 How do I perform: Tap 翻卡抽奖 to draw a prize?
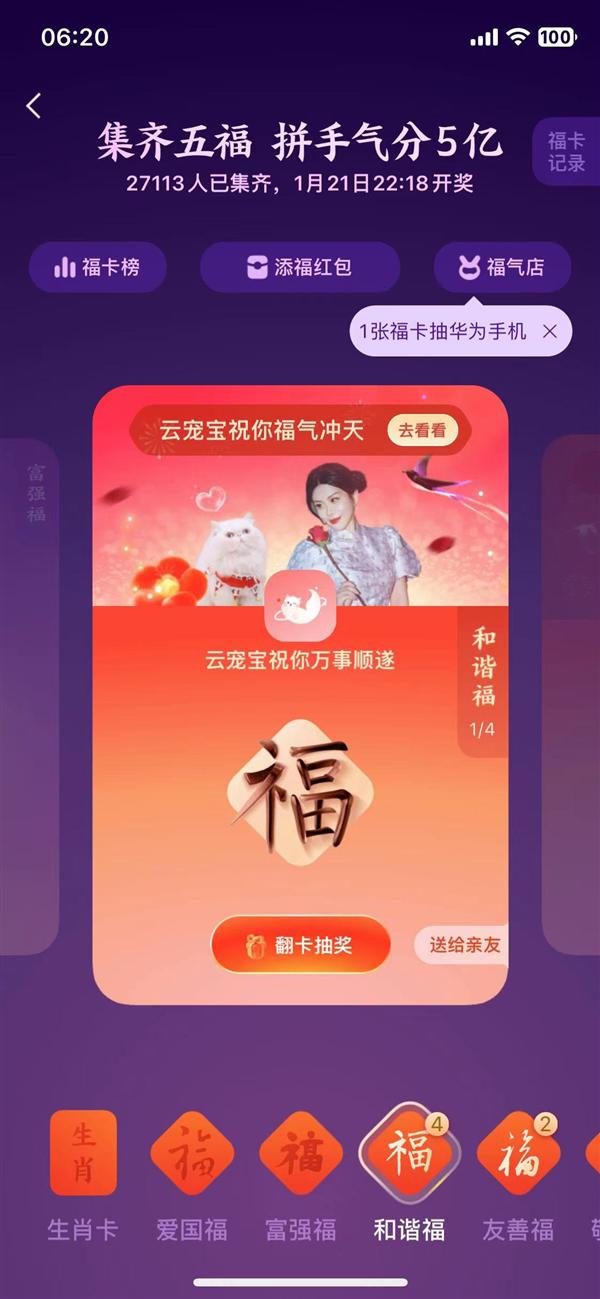[300, 944]
